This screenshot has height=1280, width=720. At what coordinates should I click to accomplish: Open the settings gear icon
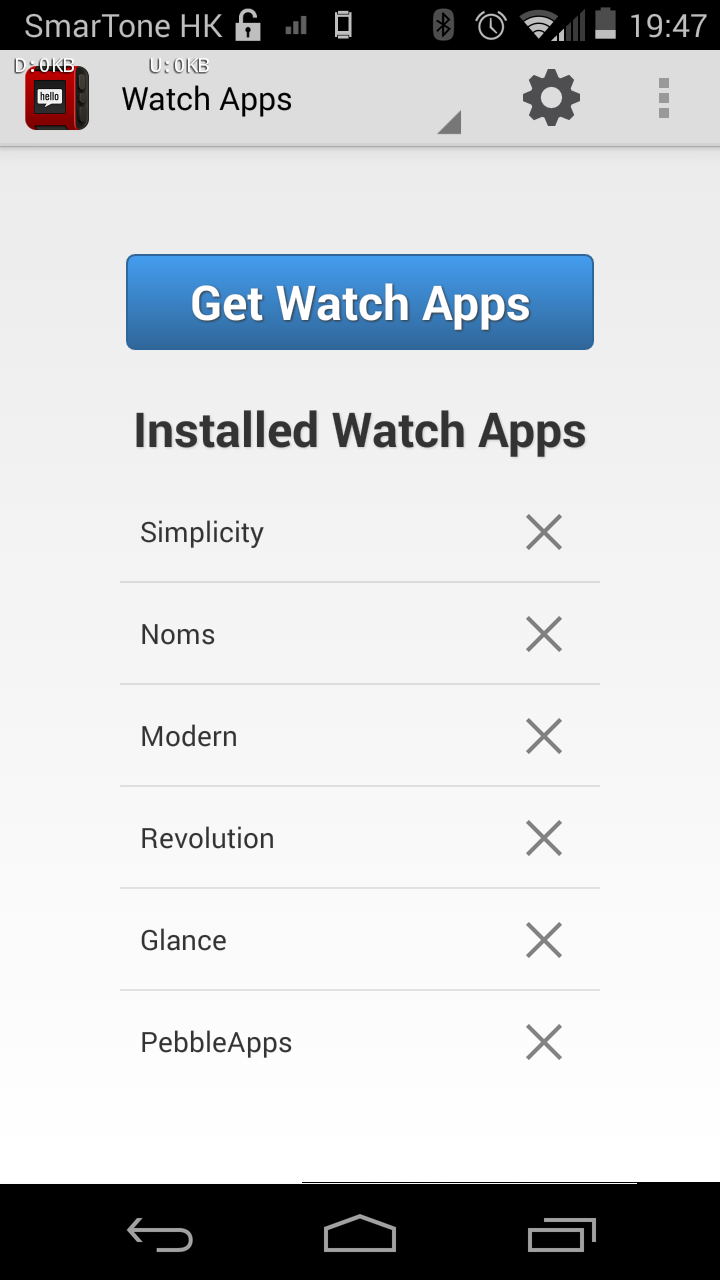click(x=551, y=98)
